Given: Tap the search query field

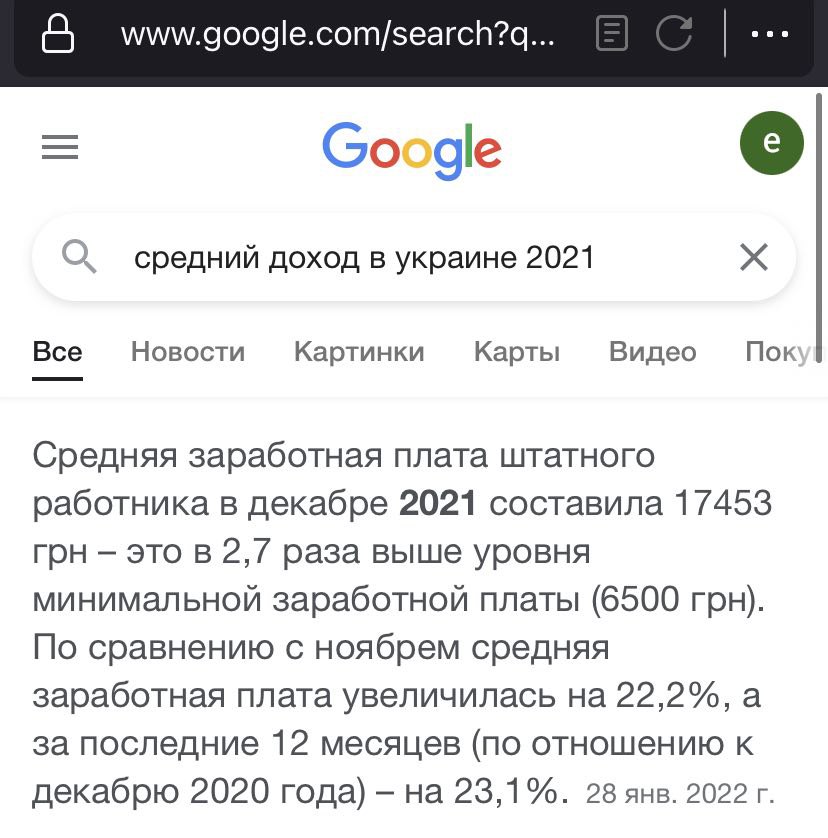Looking at the screenshot, I should (x=400, y=258).
